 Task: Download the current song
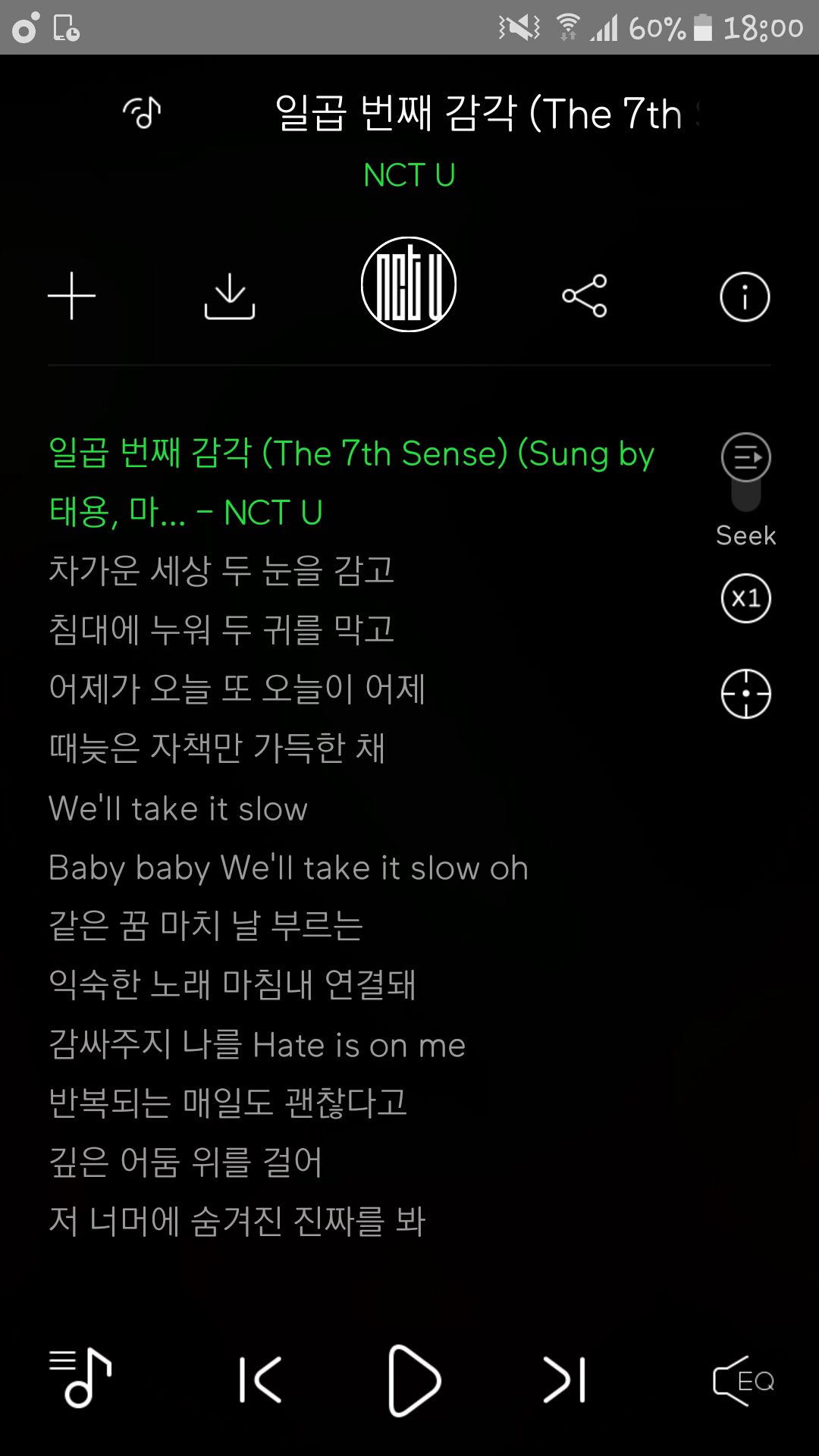tap(230, 297)
